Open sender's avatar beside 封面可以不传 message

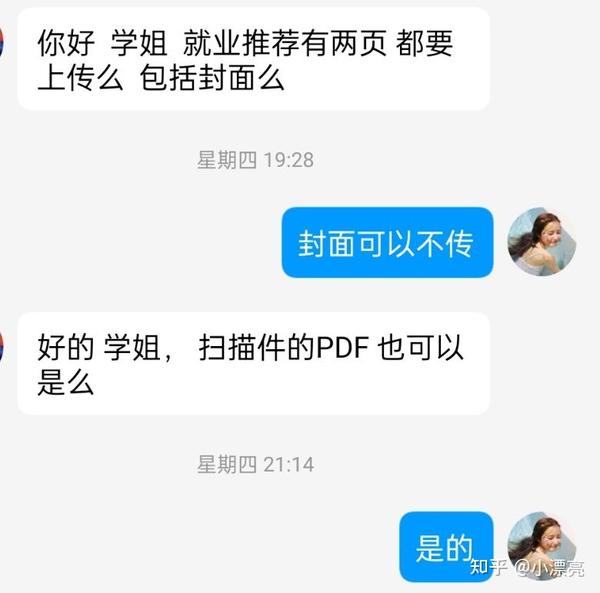click(x=543, y=242)
